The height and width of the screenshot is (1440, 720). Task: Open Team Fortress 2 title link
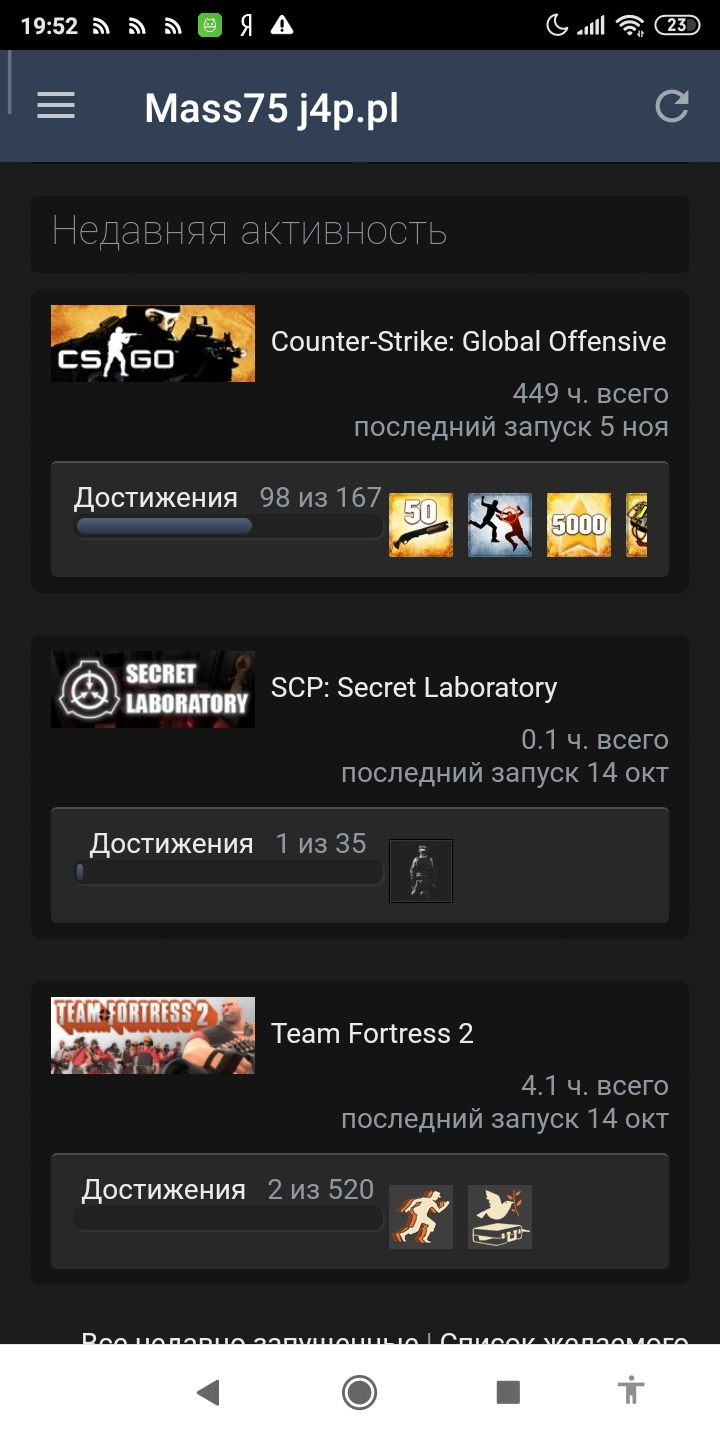click(372, 1033)
